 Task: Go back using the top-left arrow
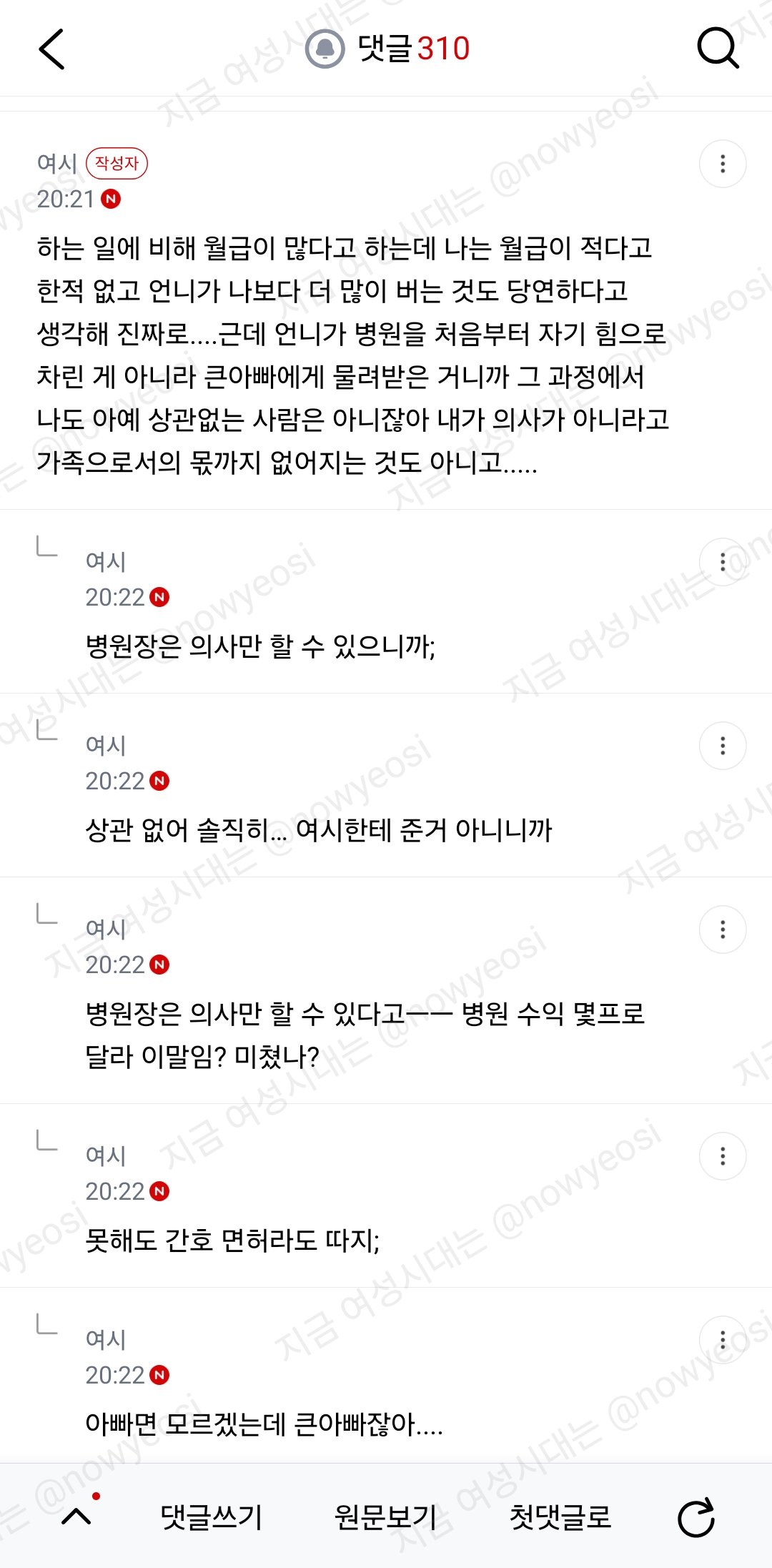point(51,49)
